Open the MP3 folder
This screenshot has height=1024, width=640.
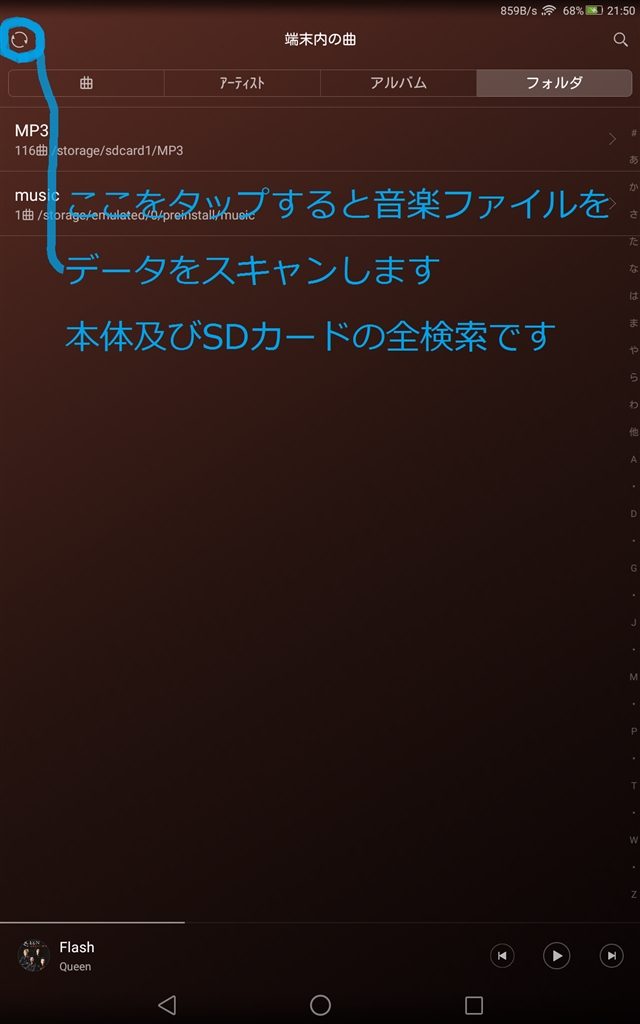pos(300,139)
